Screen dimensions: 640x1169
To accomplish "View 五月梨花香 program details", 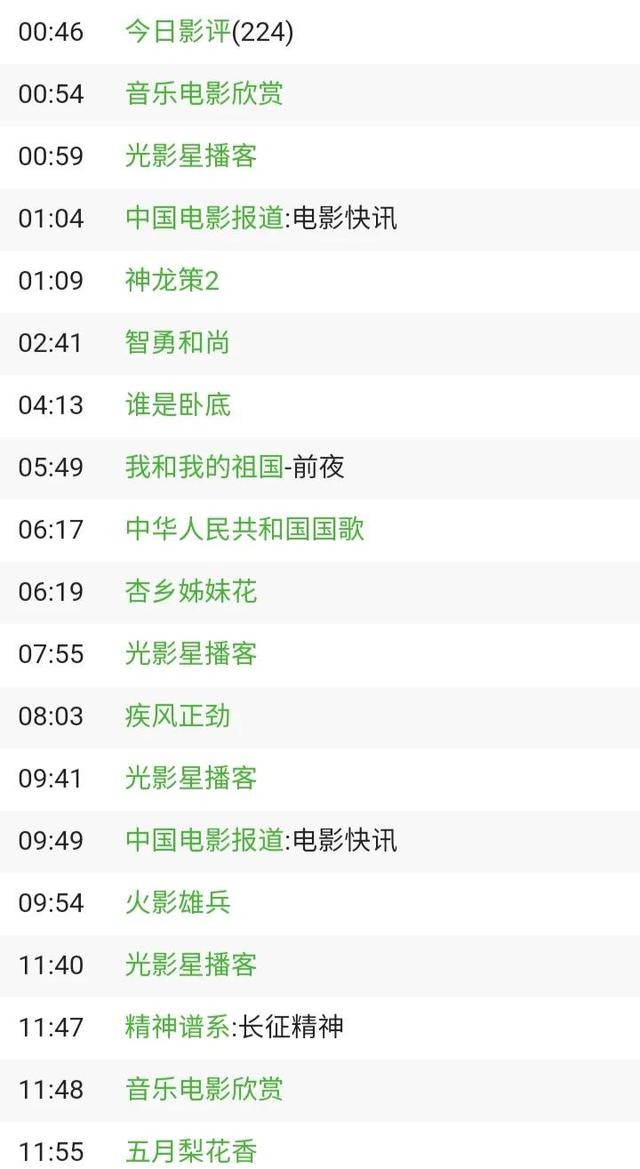I will [x=191, y=1152].
